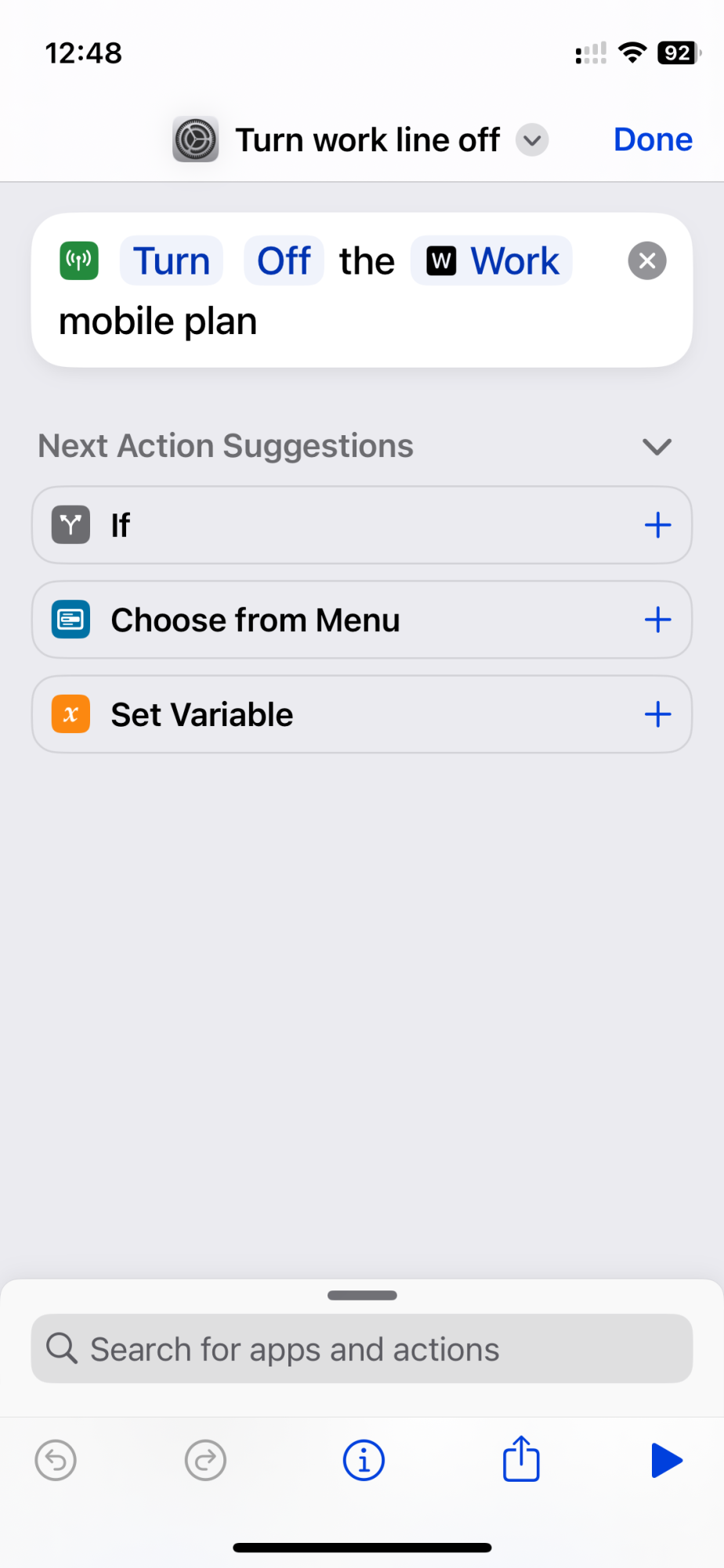The image size is (724, 1568).
Task: Add the Set Variable action
Action: [x=657, y=714]
